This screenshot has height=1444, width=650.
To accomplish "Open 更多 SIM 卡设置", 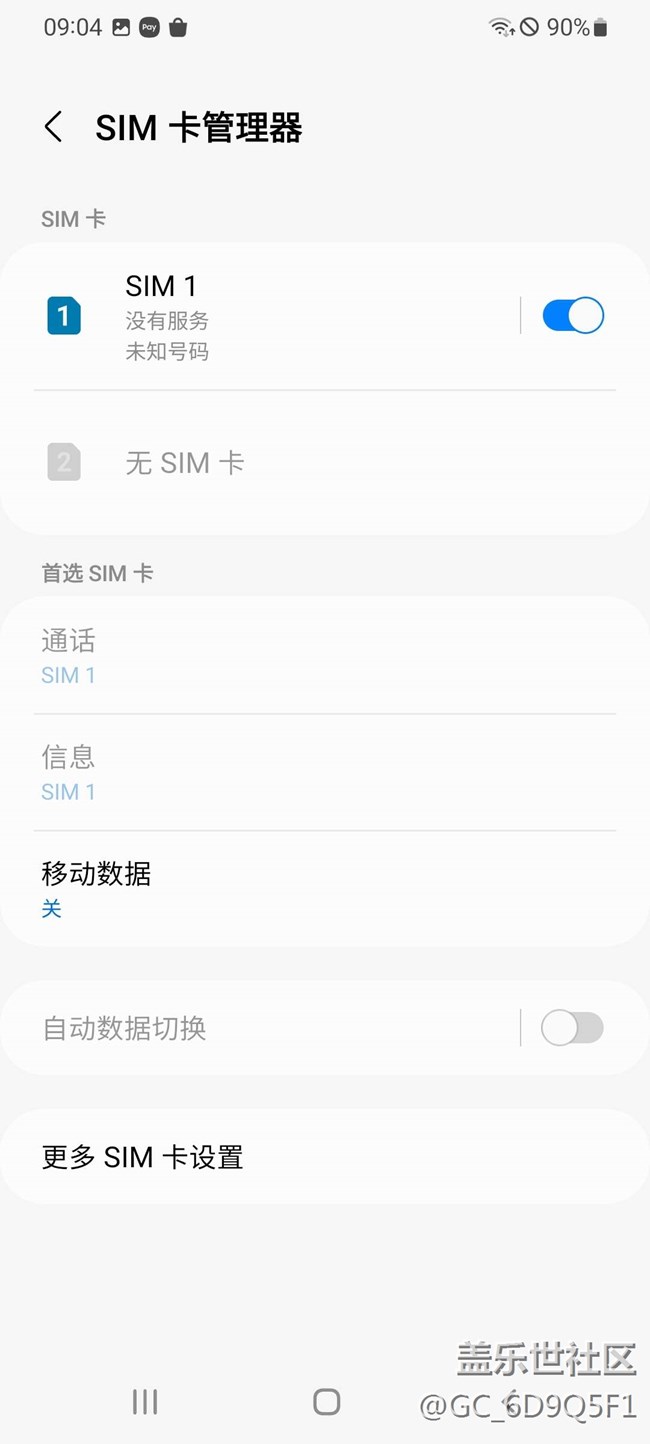I will click(x=300, y=1157).
